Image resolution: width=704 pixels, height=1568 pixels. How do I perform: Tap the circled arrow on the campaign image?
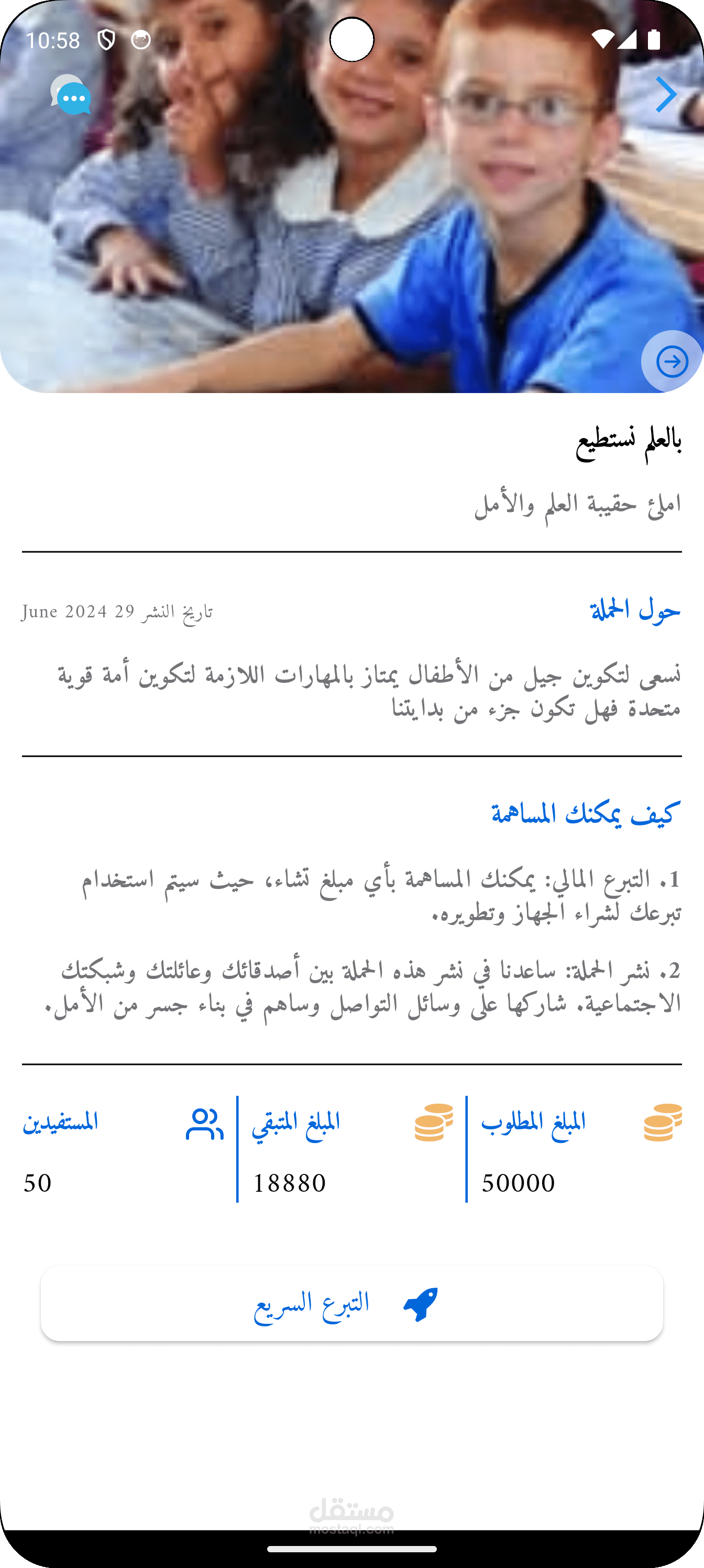[x=672, y=362]
